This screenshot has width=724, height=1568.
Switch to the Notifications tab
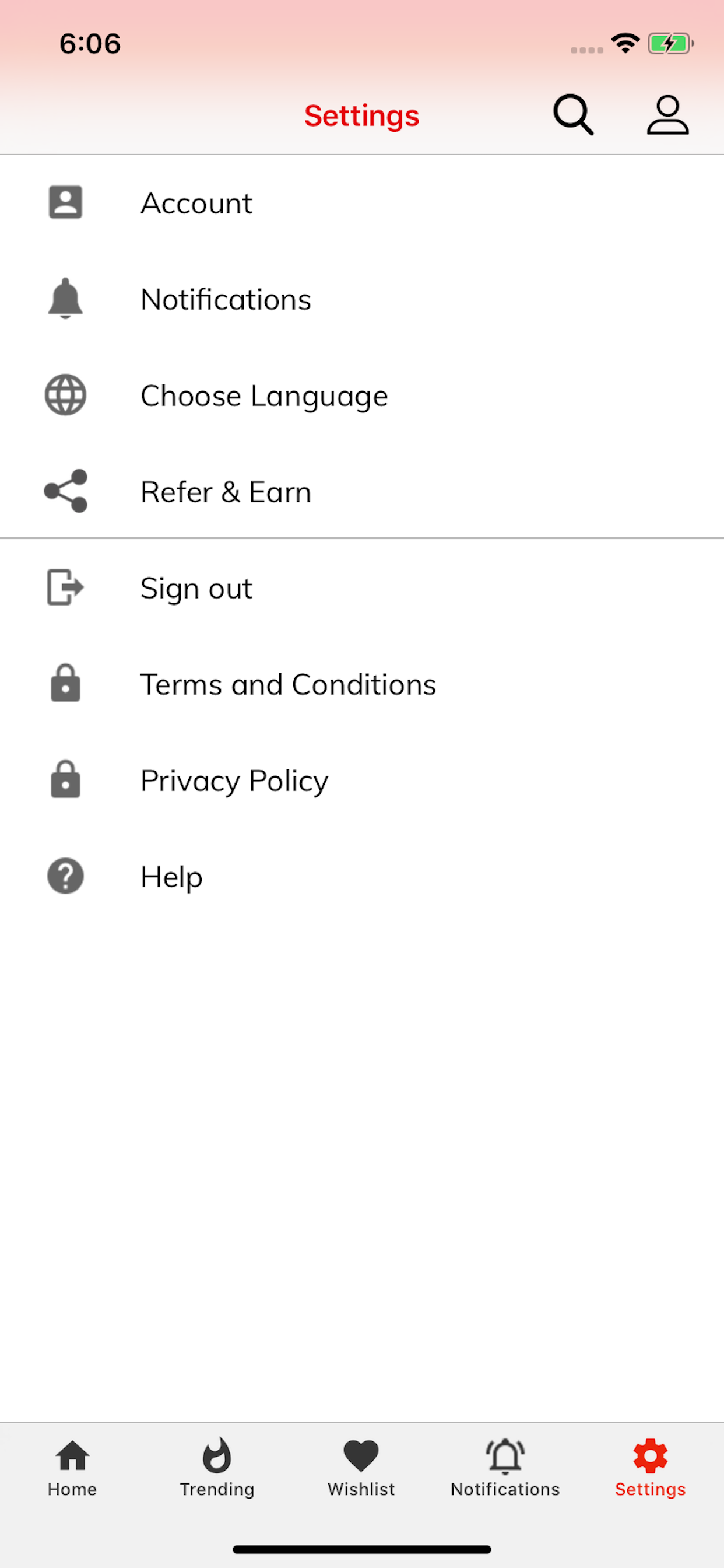coord(504,1467)
